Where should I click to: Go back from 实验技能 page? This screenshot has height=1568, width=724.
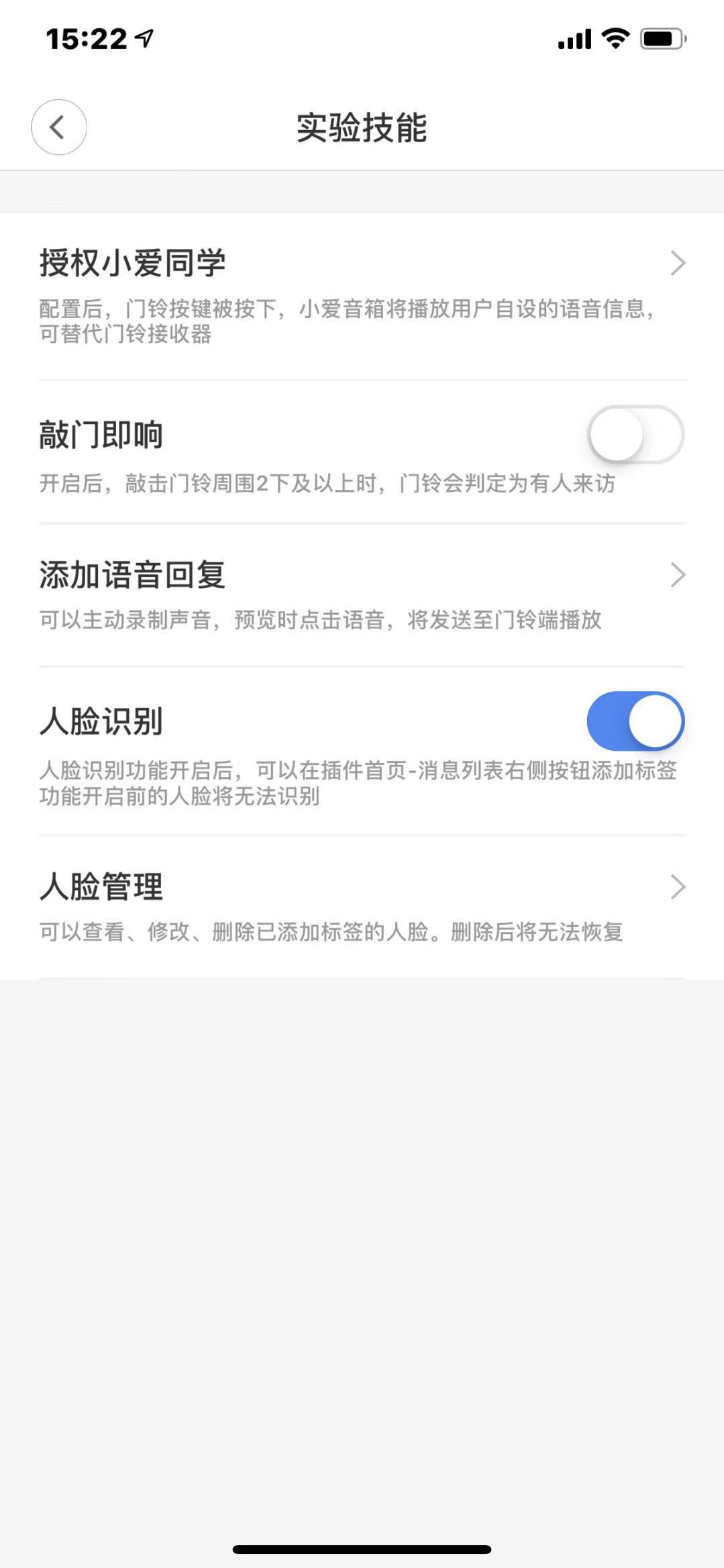click(59, 127)
